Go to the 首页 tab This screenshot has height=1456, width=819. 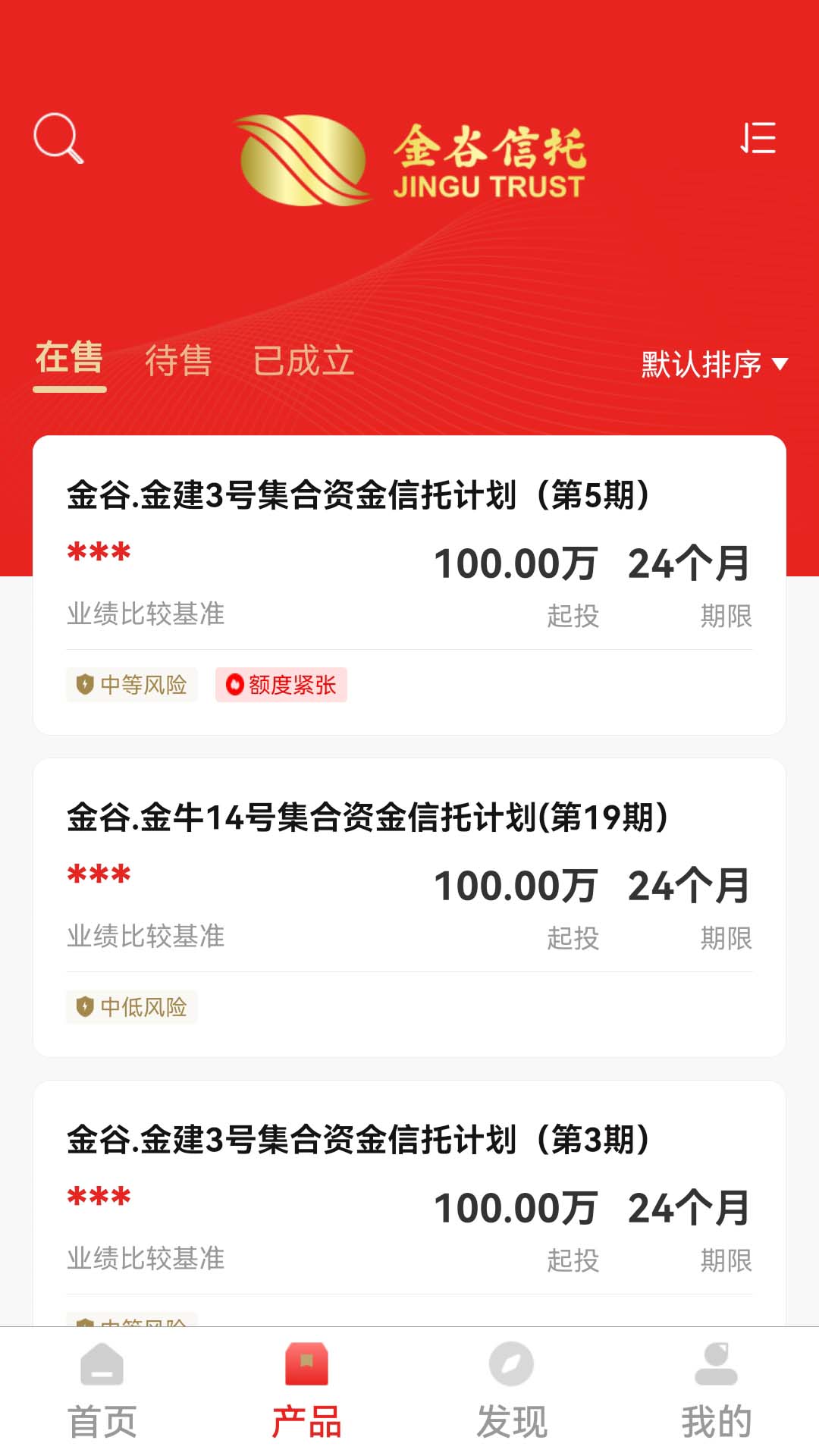[x=102, y=1392]
